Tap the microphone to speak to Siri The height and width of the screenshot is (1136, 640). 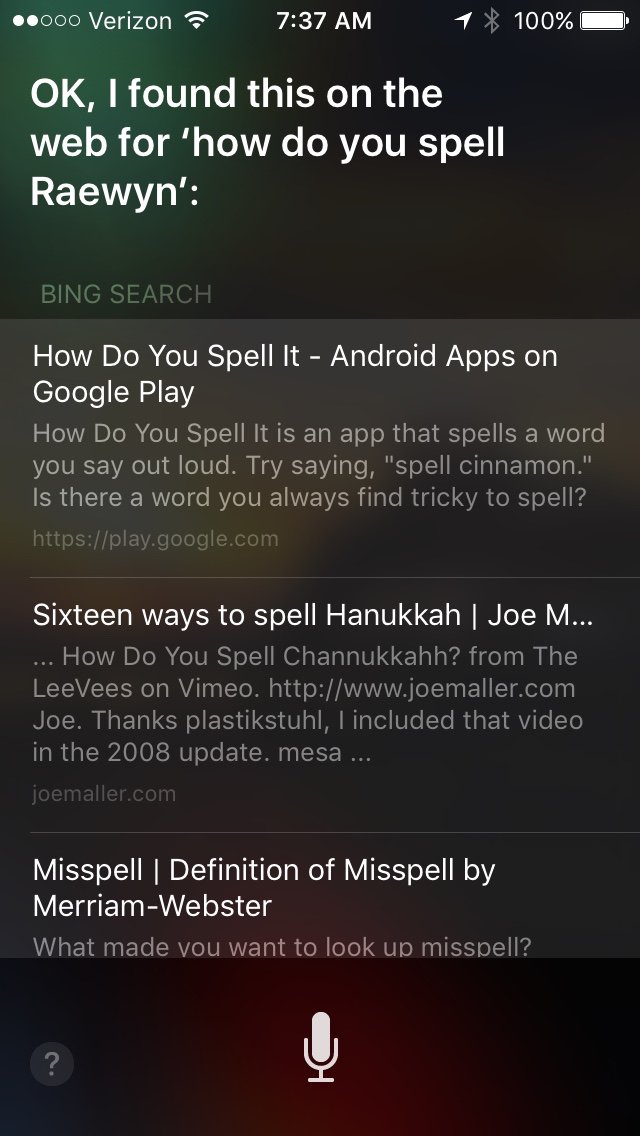pyautogui.click(x=320, y=1046)
